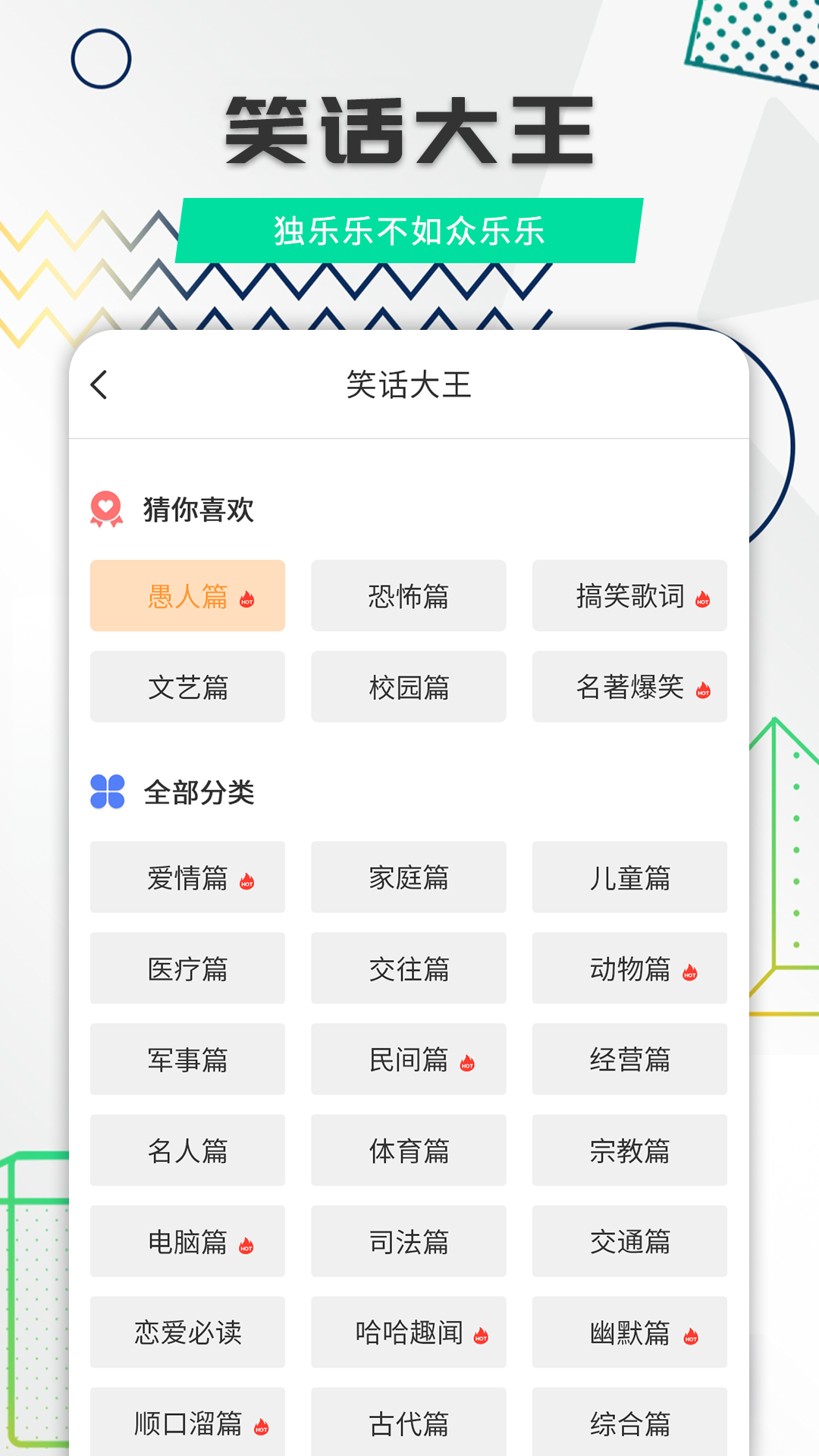The width and height of the screenshot is (819, 1456).
Task: Open the 儿童篇 category
Action: 629,878
